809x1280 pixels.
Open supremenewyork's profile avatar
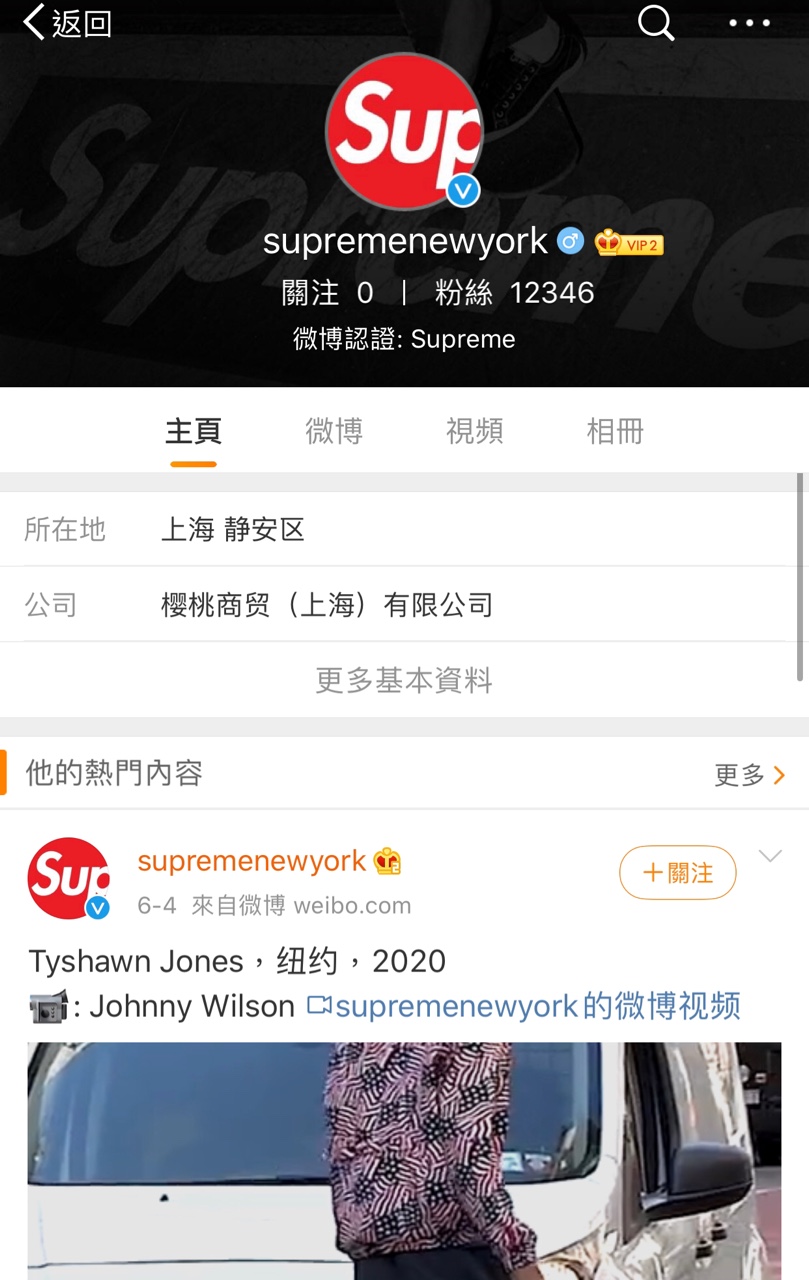coord(404,131)
